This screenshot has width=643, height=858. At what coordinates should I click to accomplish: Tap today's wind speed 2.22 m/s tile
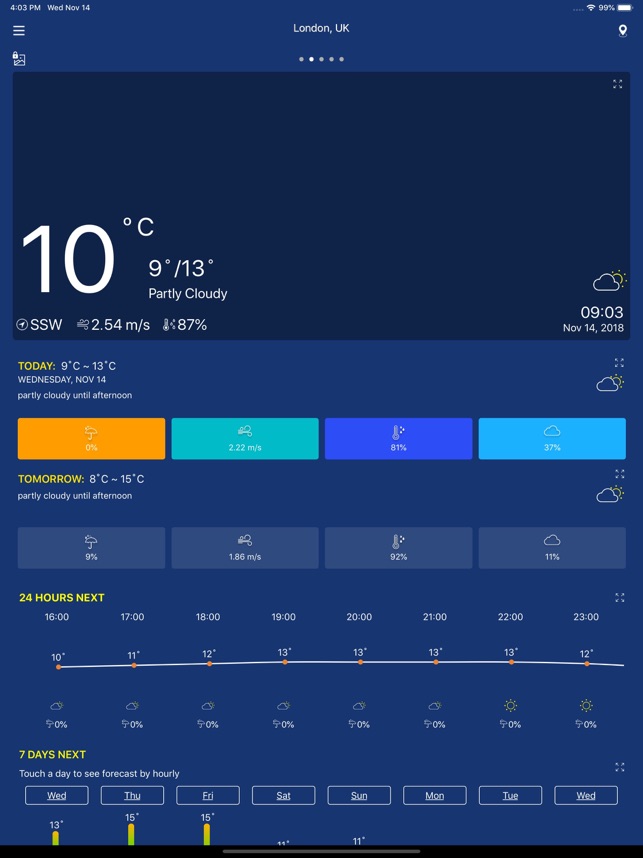245,439
